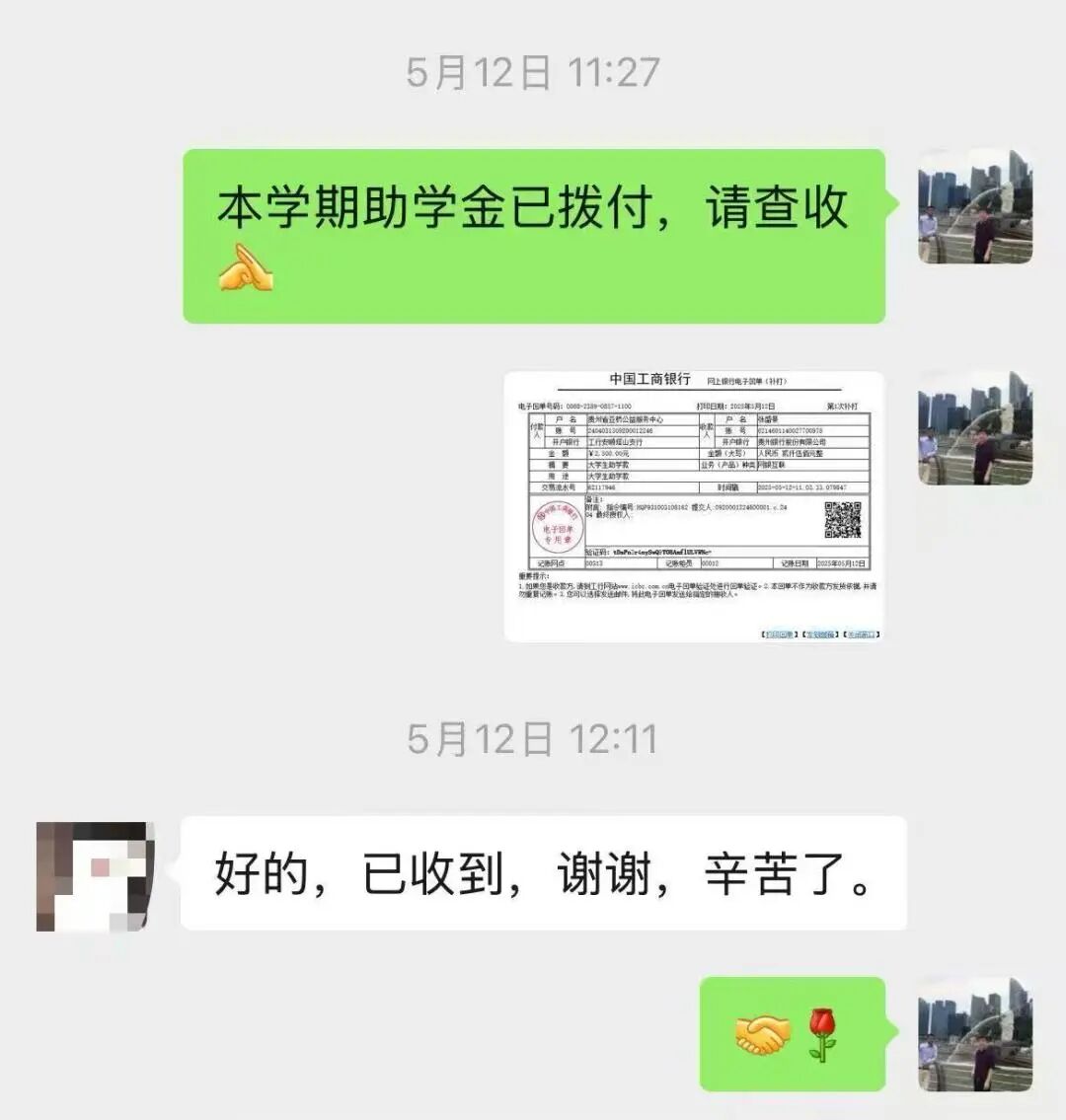The height and width of the screenshot is (1120, 1066).
Task: Open the pixelated avatar beside 好的，已收到
Action: 95,876
